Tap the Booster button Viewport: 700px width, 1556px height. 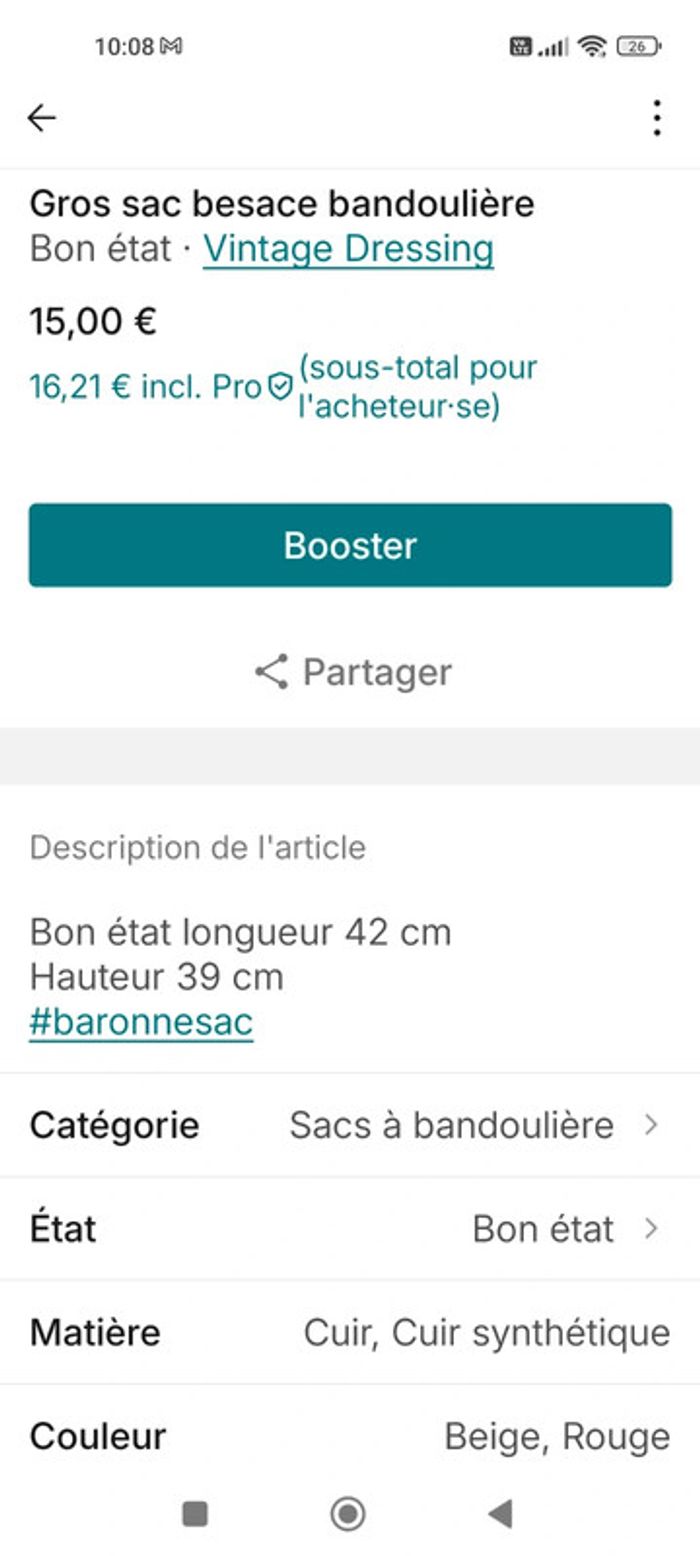350,545
